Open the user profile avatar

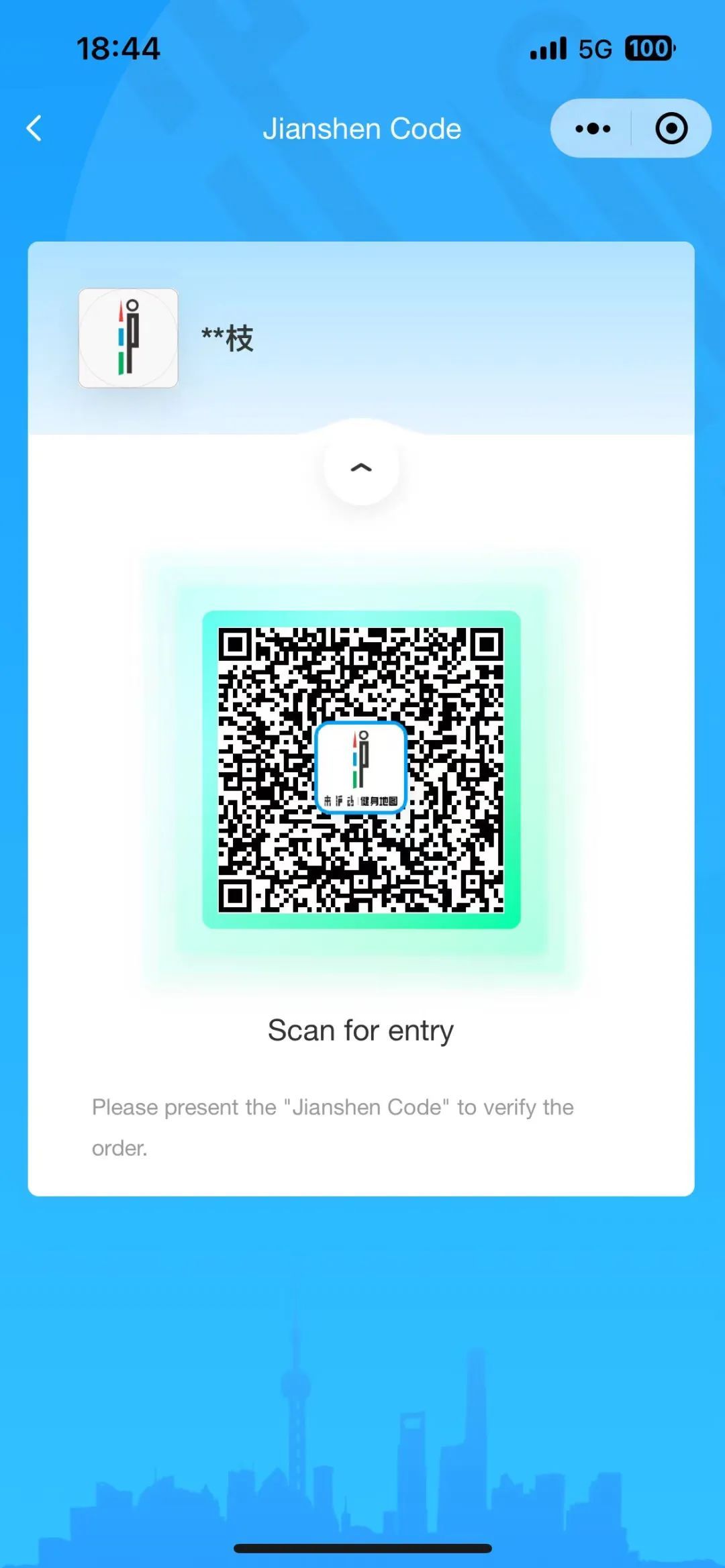coord(128,338)
